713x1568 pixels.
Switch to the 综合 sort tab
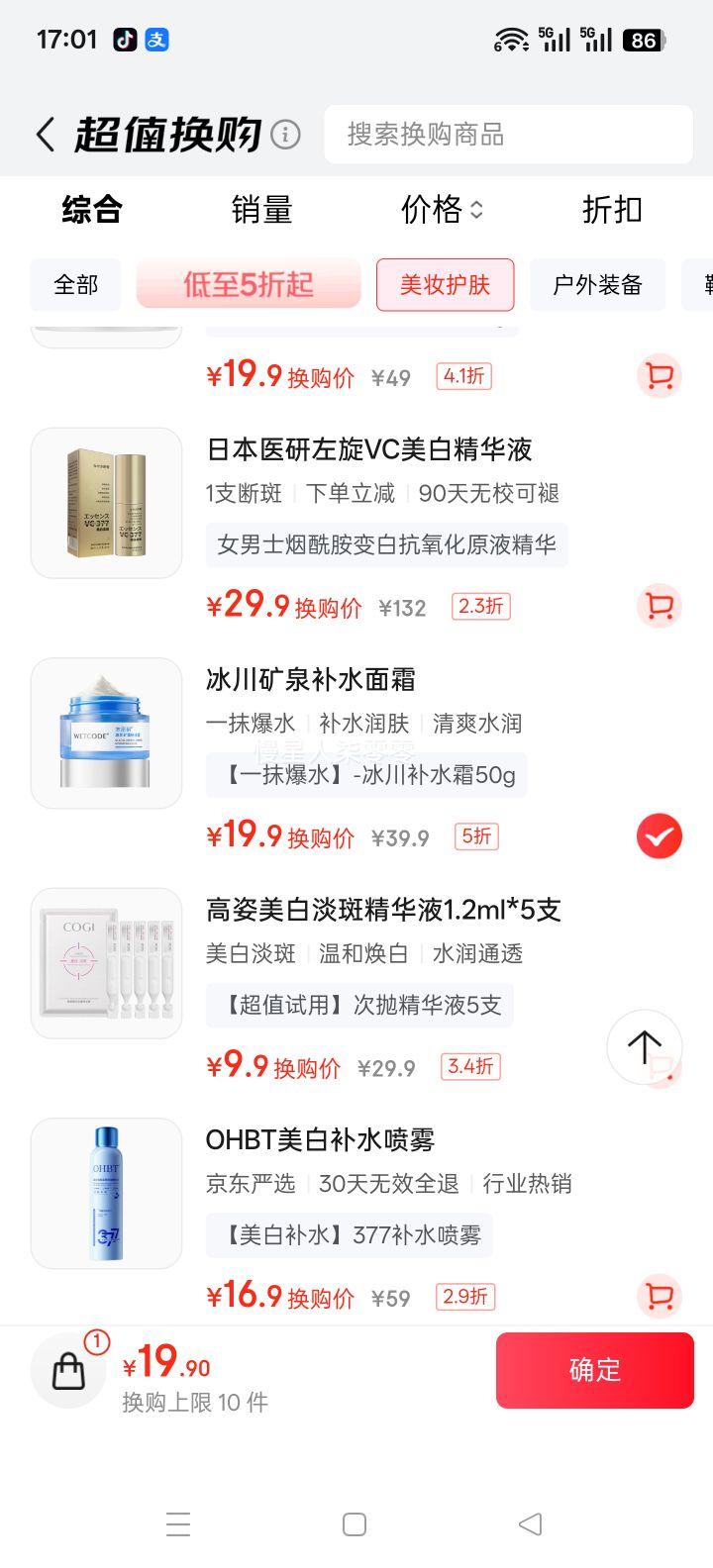91,210
